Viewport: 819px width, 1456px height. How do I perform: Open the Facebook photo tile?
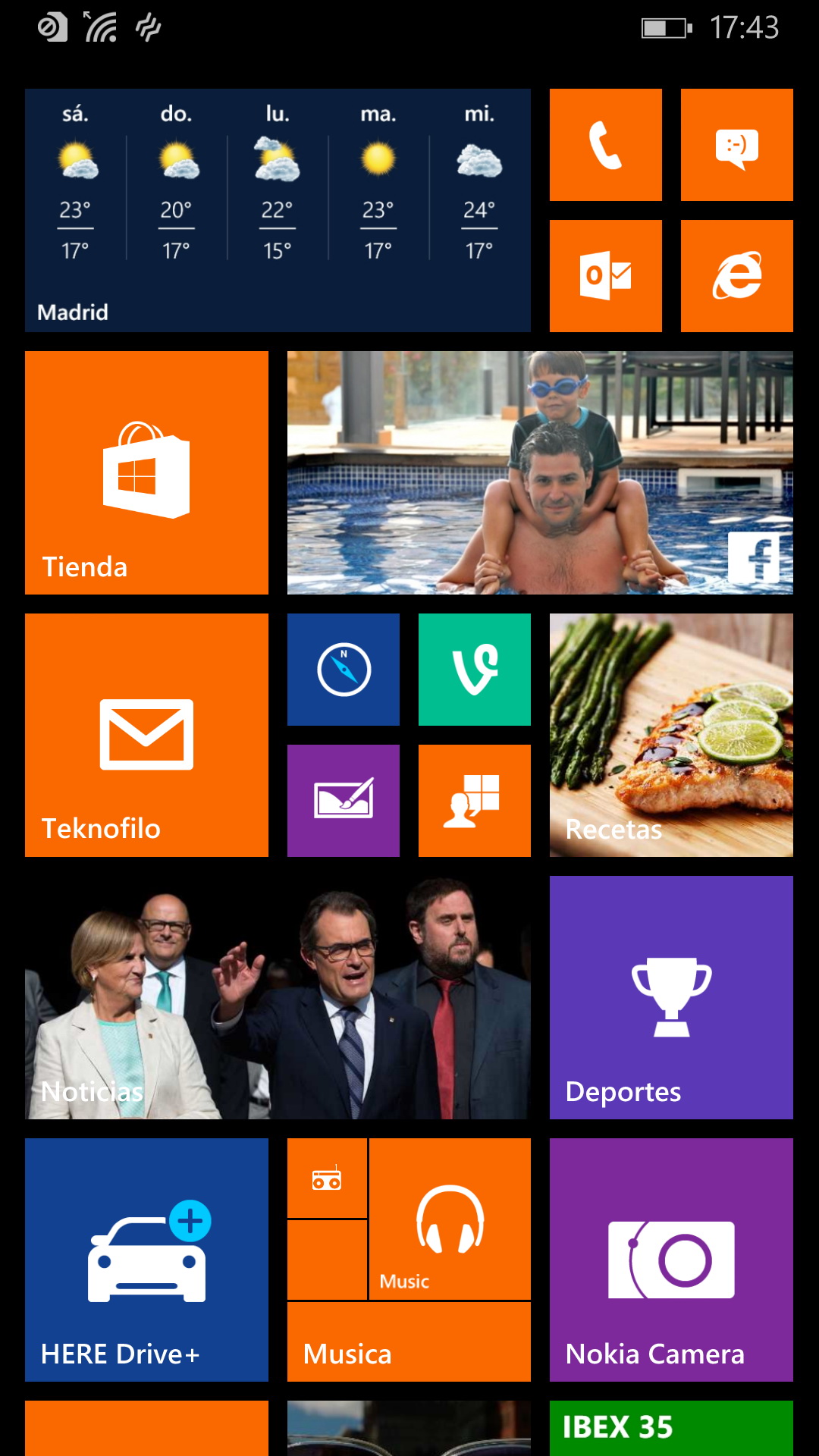(540, 472)
